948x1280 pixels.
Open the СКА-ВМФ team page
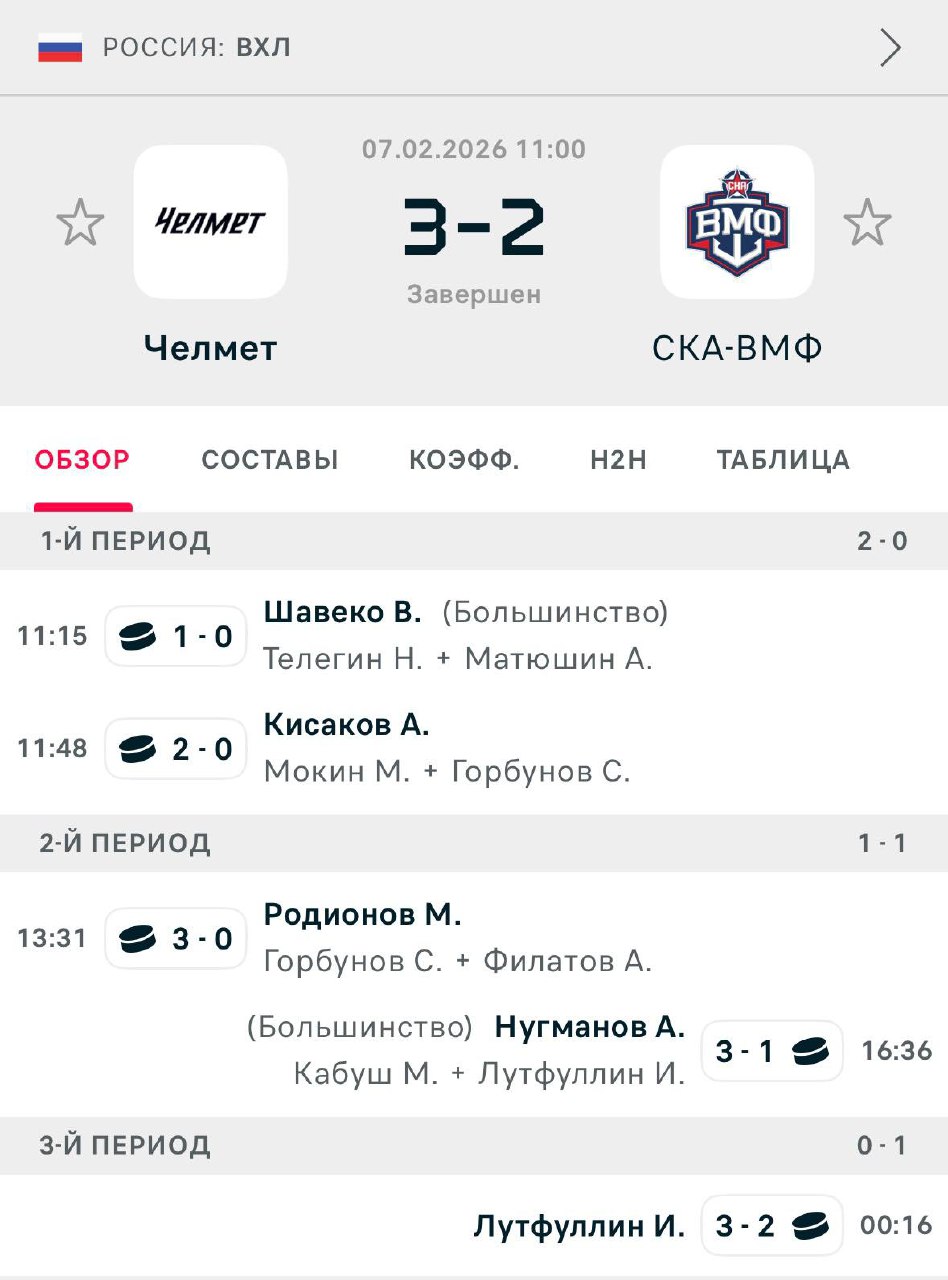(737, 222)
